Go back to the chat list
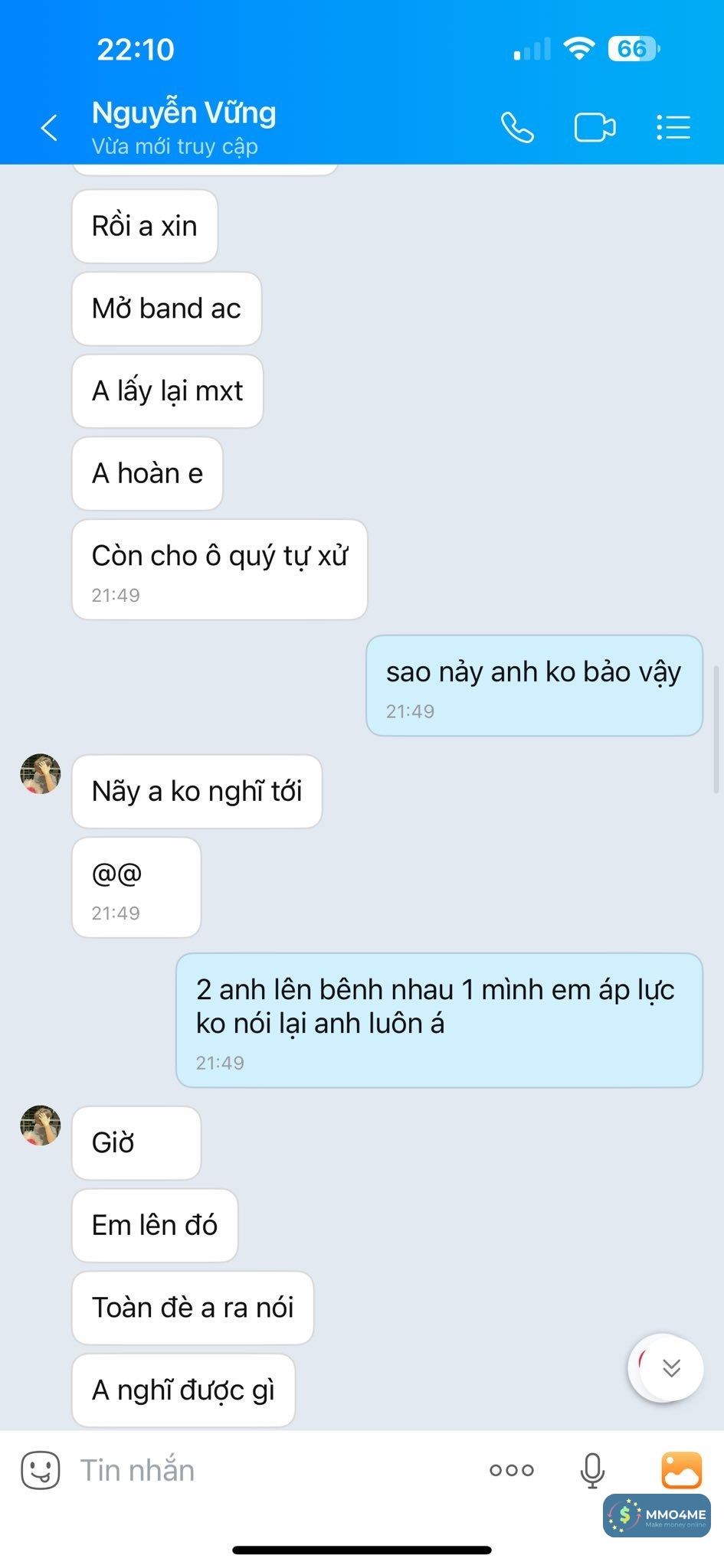 coord(49,127)
